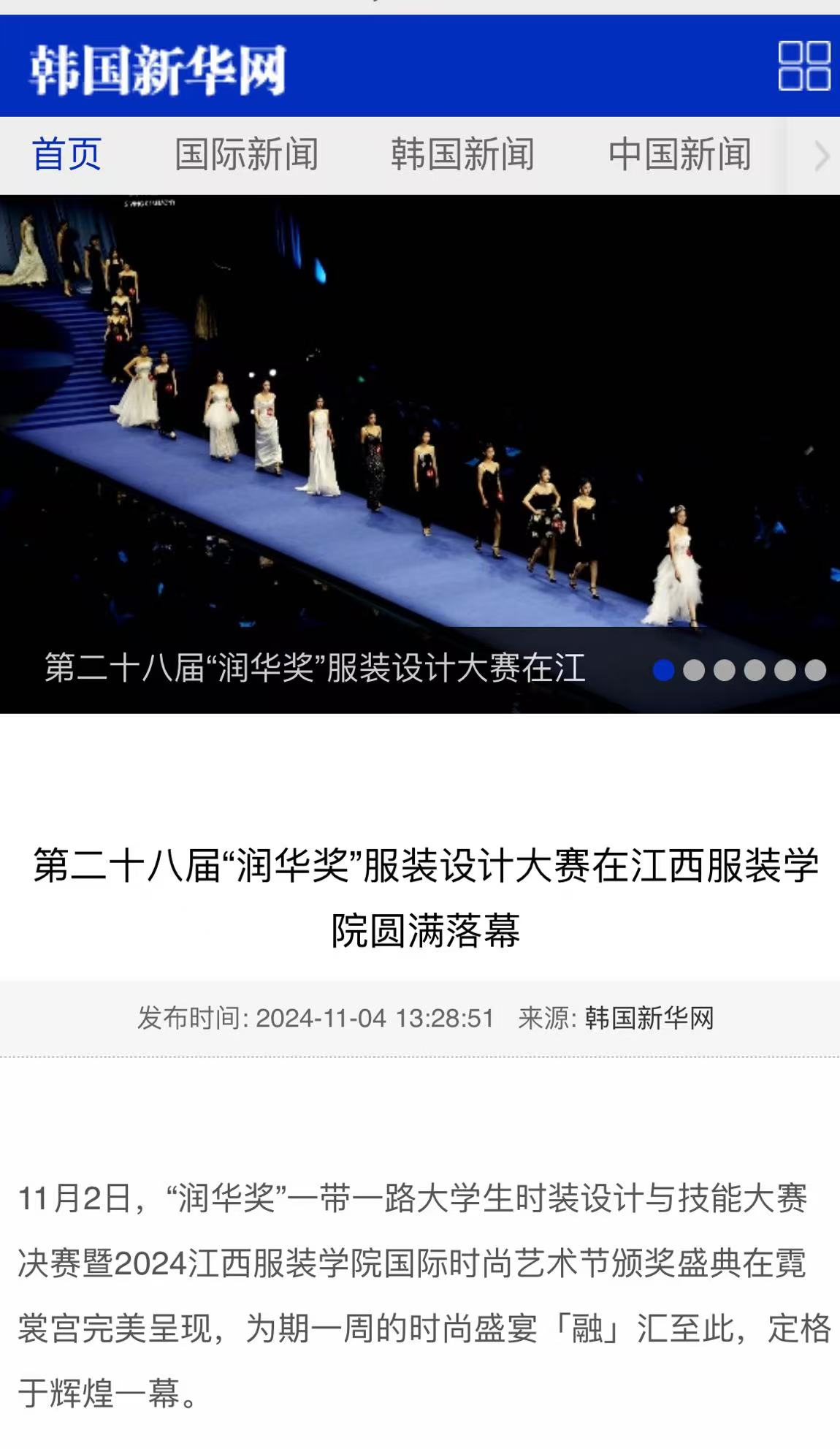Image resolution: width=840 pixels, height=1449 pixels.
Task: Switch to the 国际新闻 tab
Action: coord(246,155)
